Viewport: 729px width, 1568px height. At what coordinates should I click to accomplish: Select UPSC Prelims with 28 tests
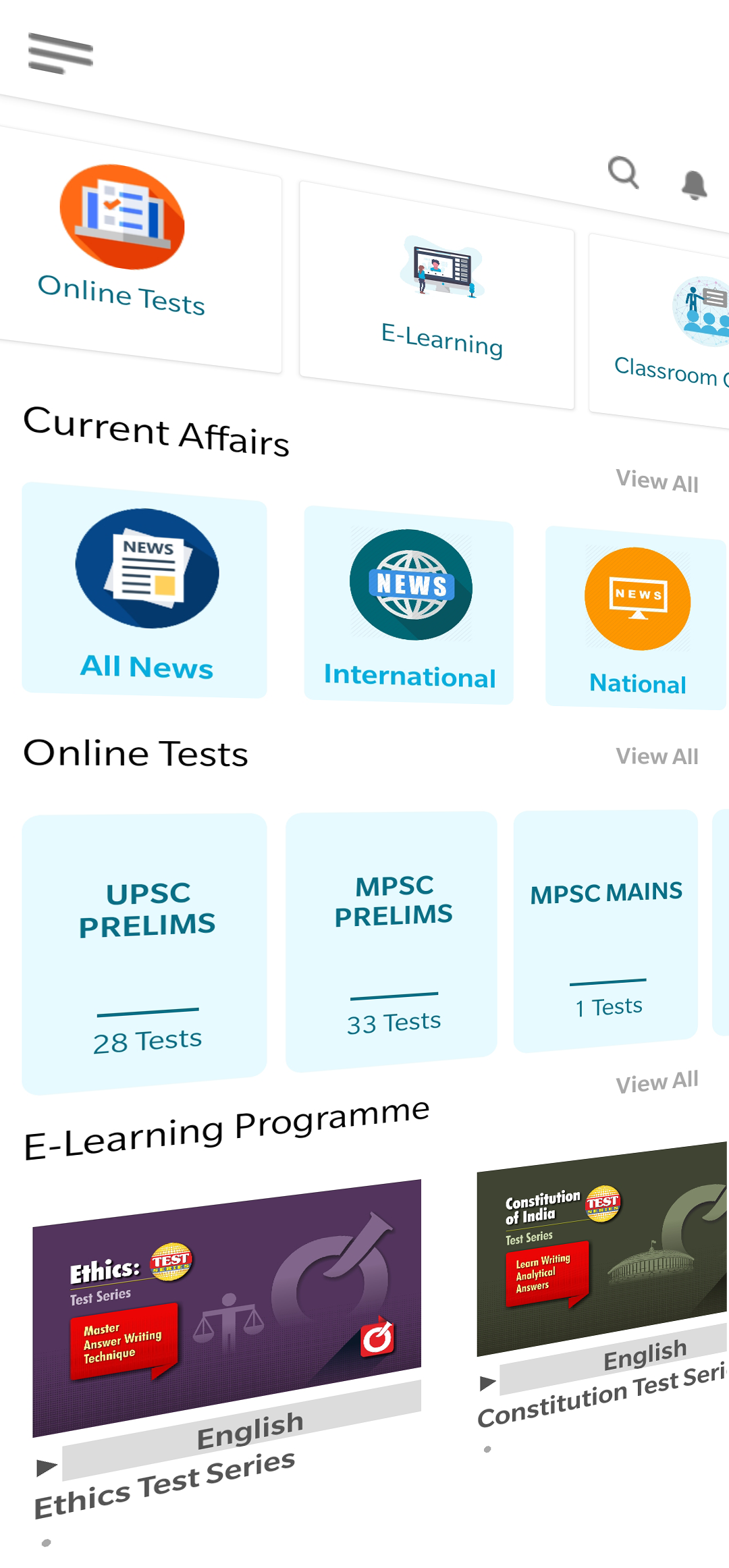(145, 952)
